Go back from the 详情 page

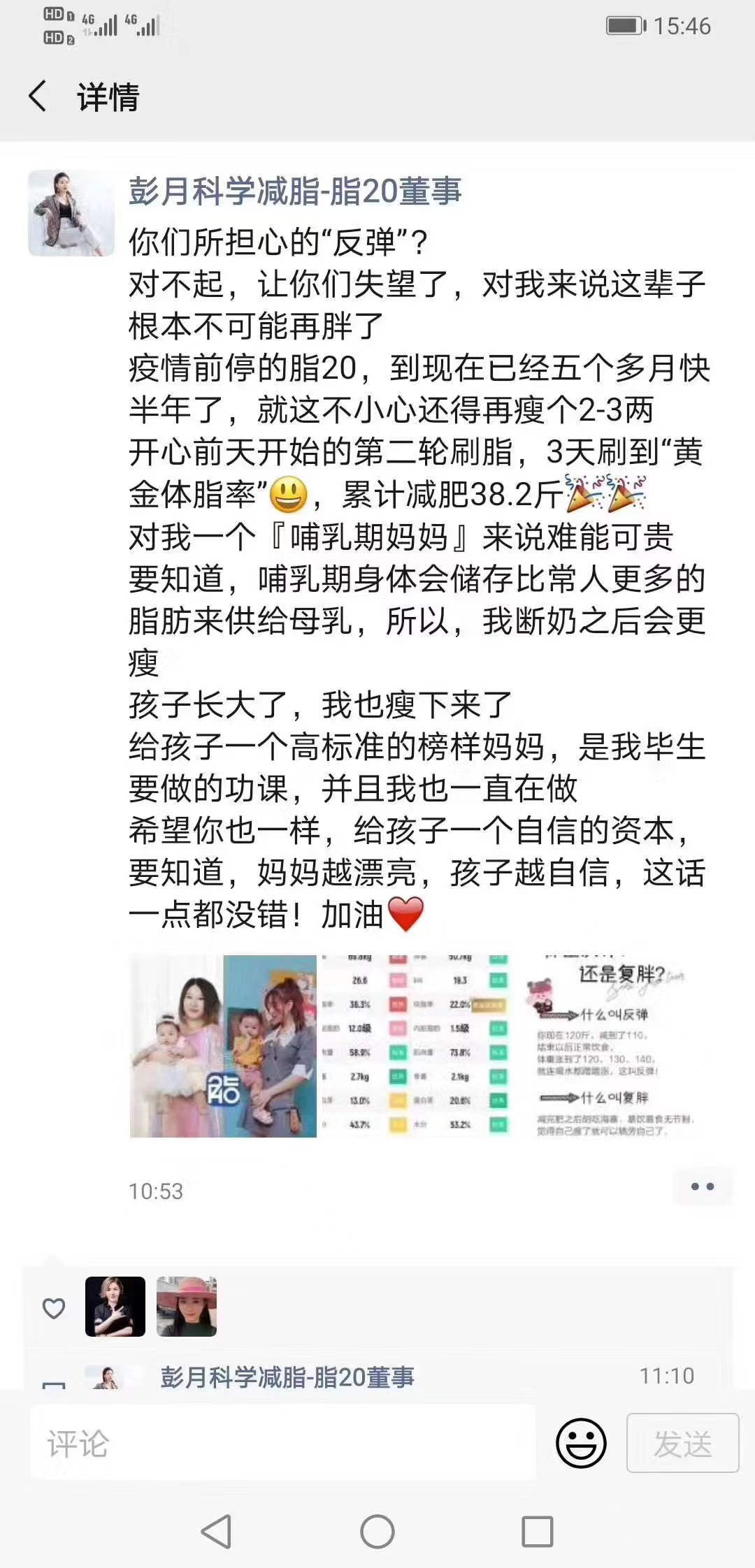(x=38, y=96)
